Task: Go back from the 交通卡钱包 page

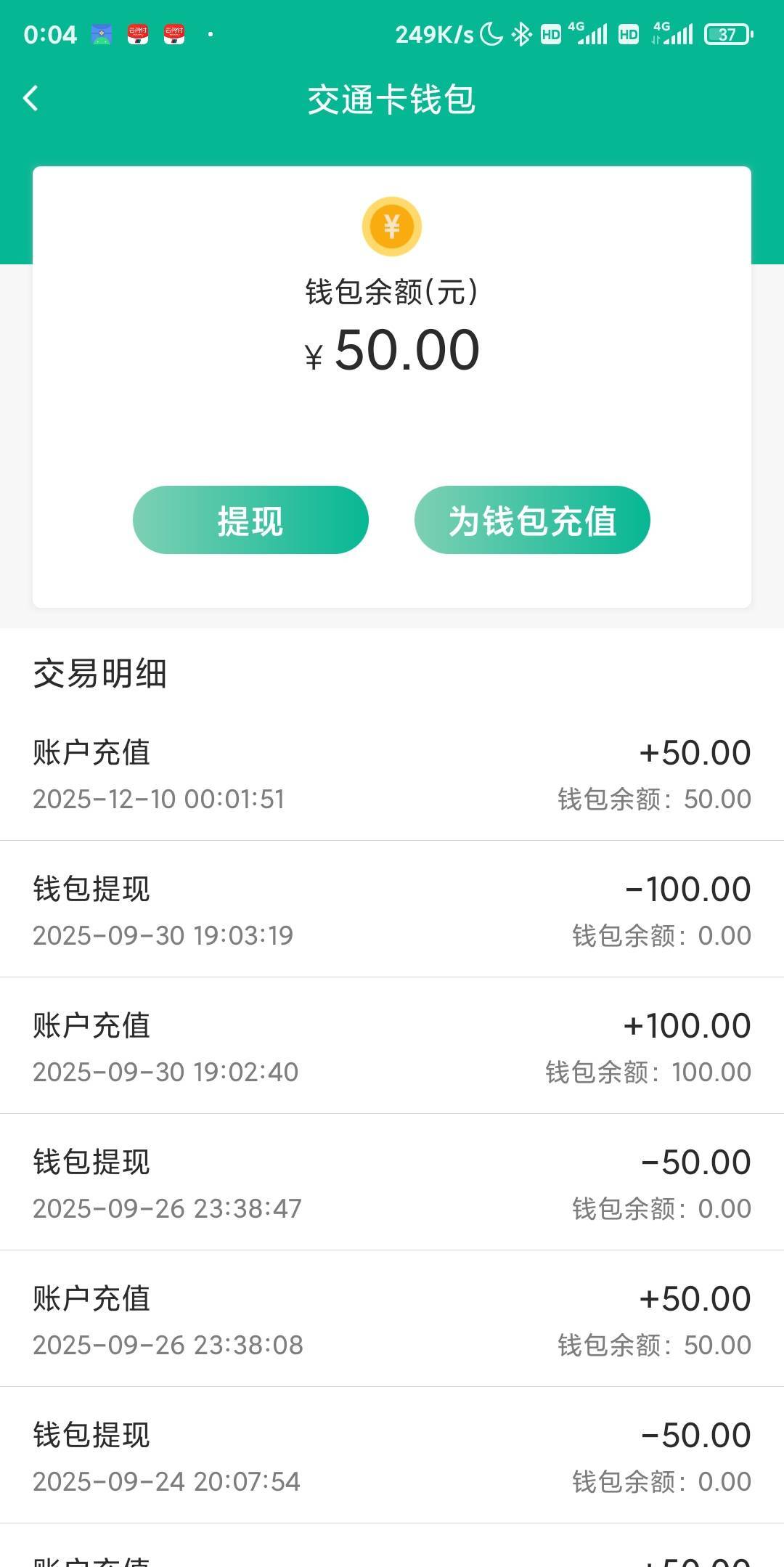Action: click(30, 99)
